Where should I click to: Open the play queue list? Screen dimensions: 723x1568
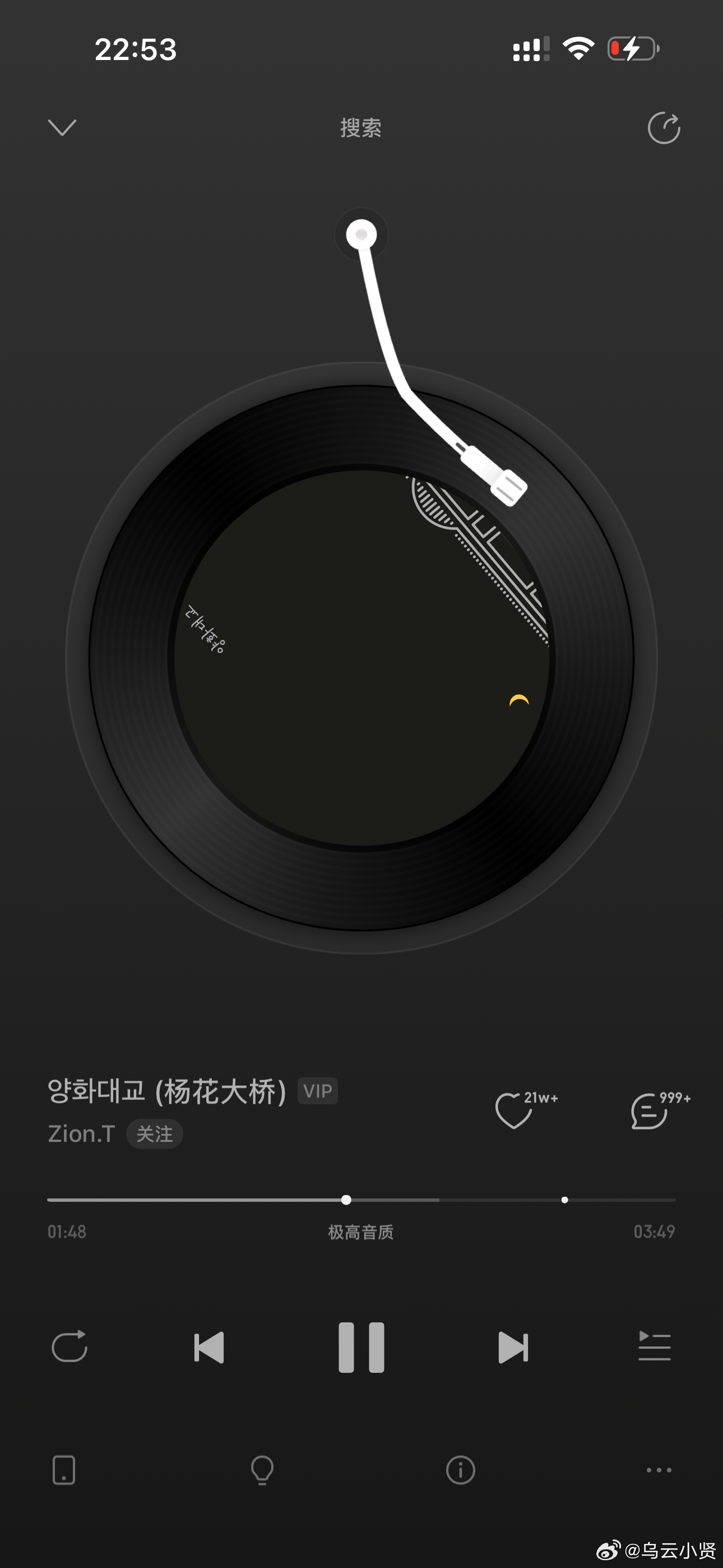(x=653, y=1346)
